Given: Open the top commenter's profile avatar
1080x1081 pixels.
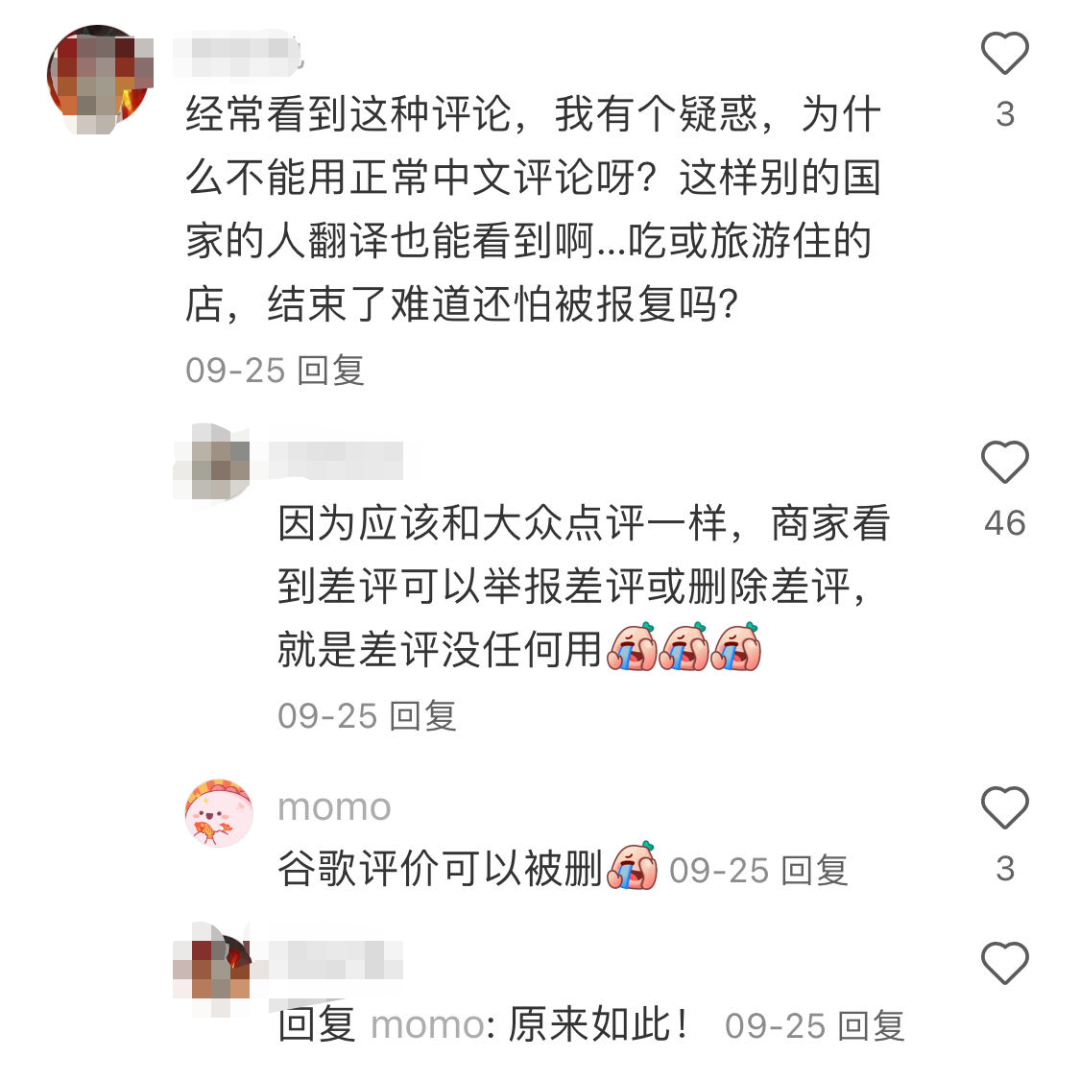Looking at the screenshot, I should 100,79.
